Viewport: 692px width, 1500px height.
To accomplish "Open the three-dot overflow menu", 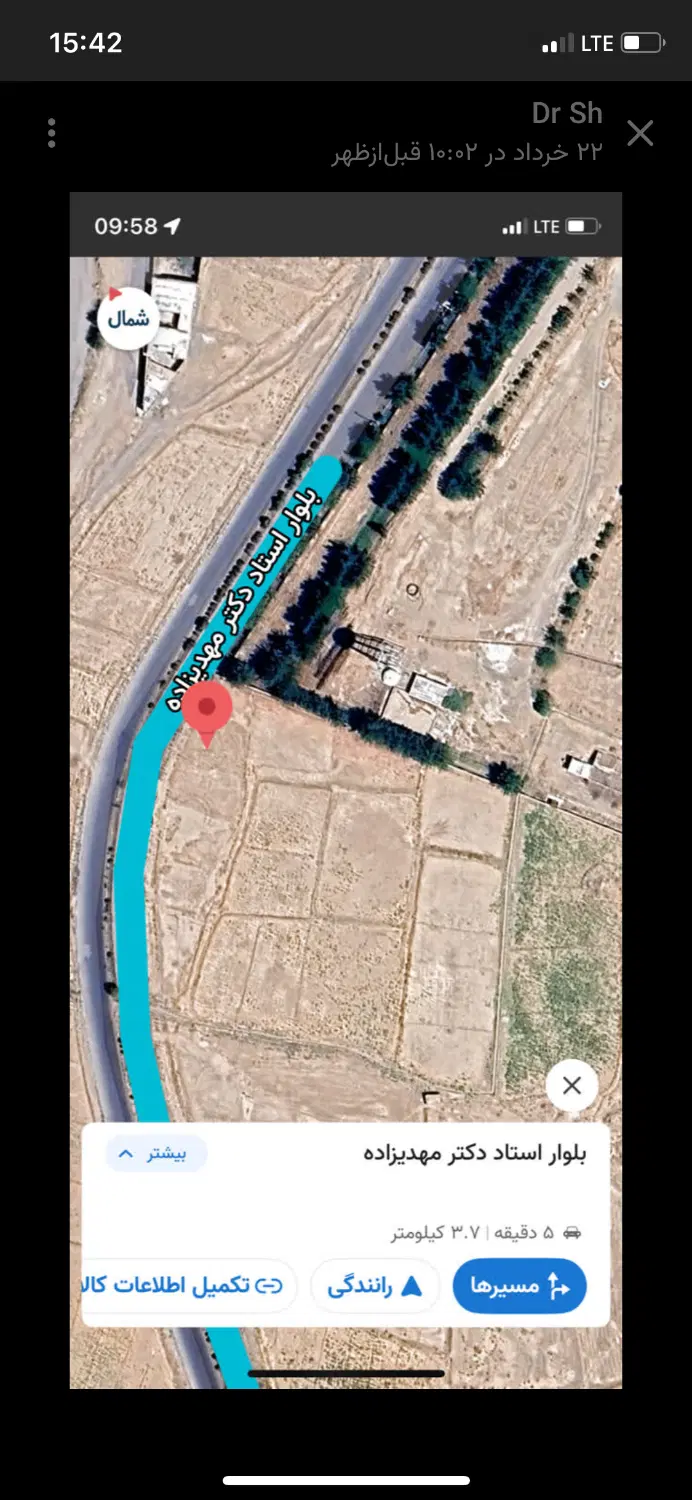I will pyautogui.click(x=51, y=133).
